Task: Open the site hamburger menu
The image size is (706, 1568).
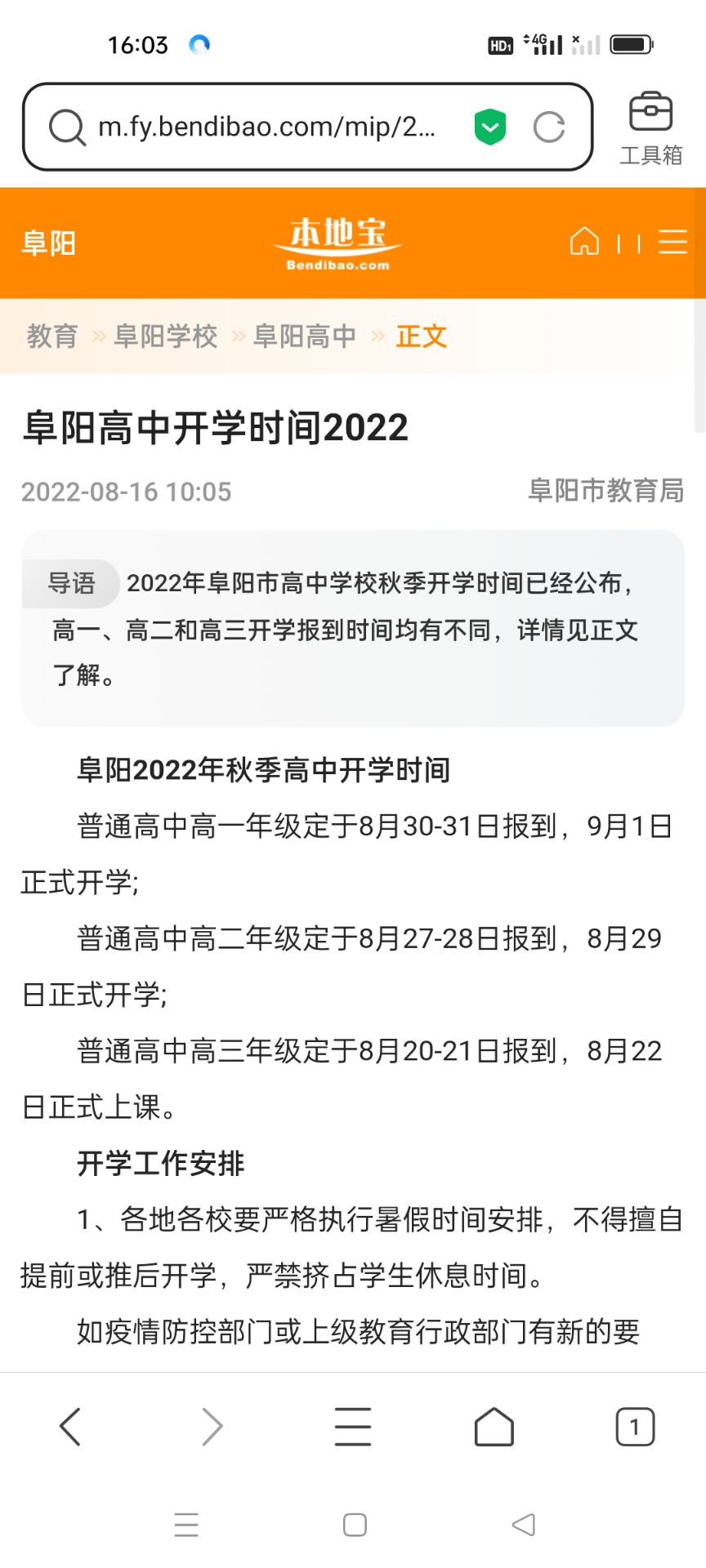Action: coord(672,243)
